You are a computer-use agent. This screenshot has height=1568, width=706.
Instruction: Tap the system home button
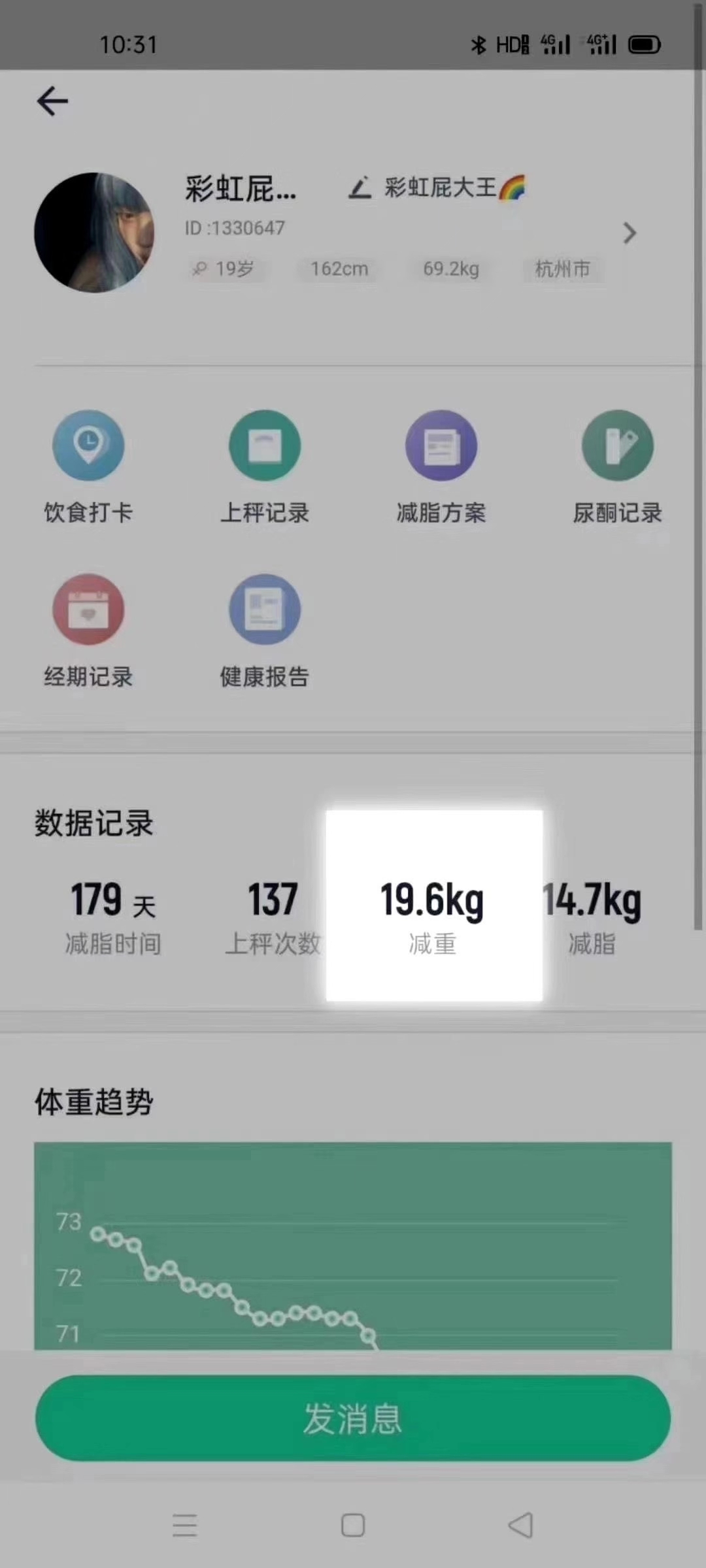pyautogui.click(x=353, y=1526)
